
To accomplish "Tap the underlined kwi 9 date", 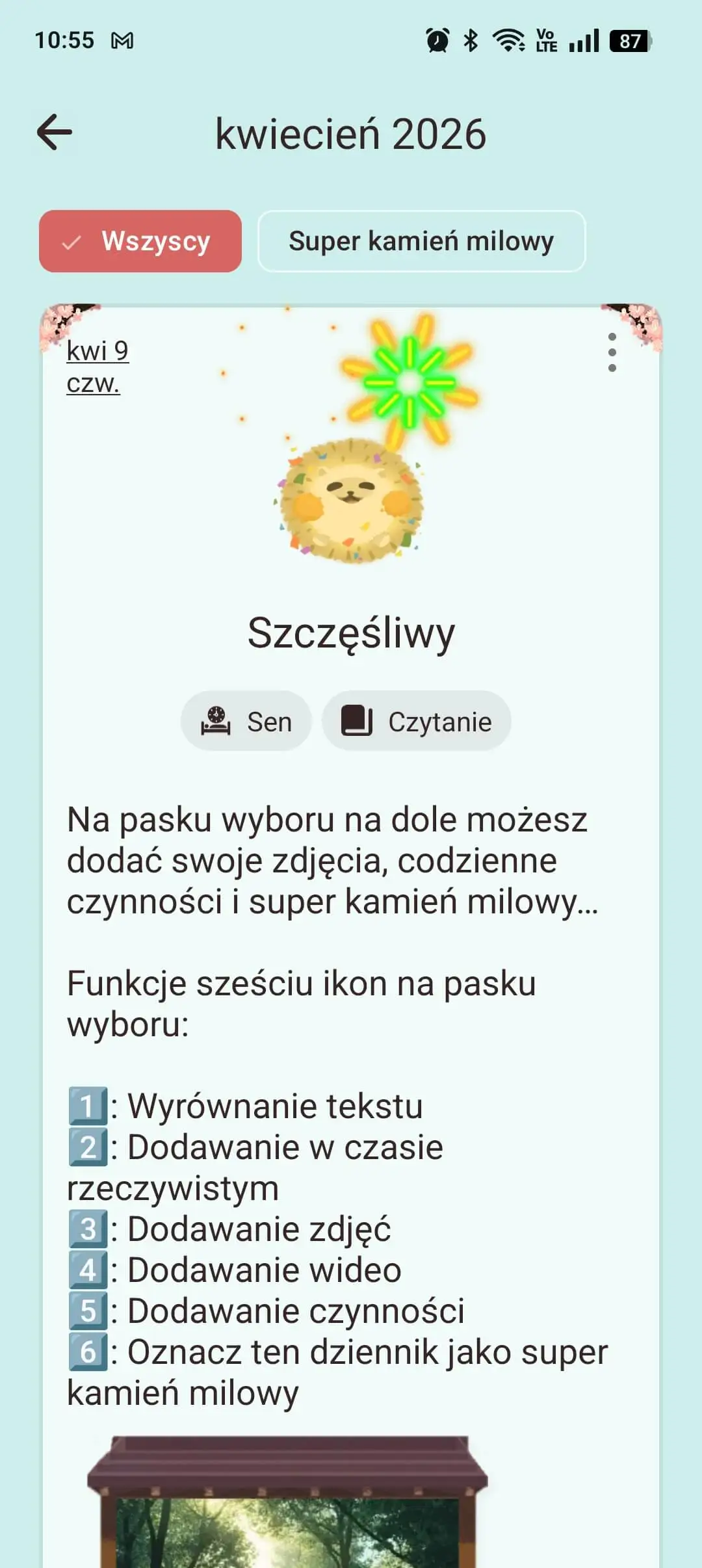I will (x=97, y=352).
